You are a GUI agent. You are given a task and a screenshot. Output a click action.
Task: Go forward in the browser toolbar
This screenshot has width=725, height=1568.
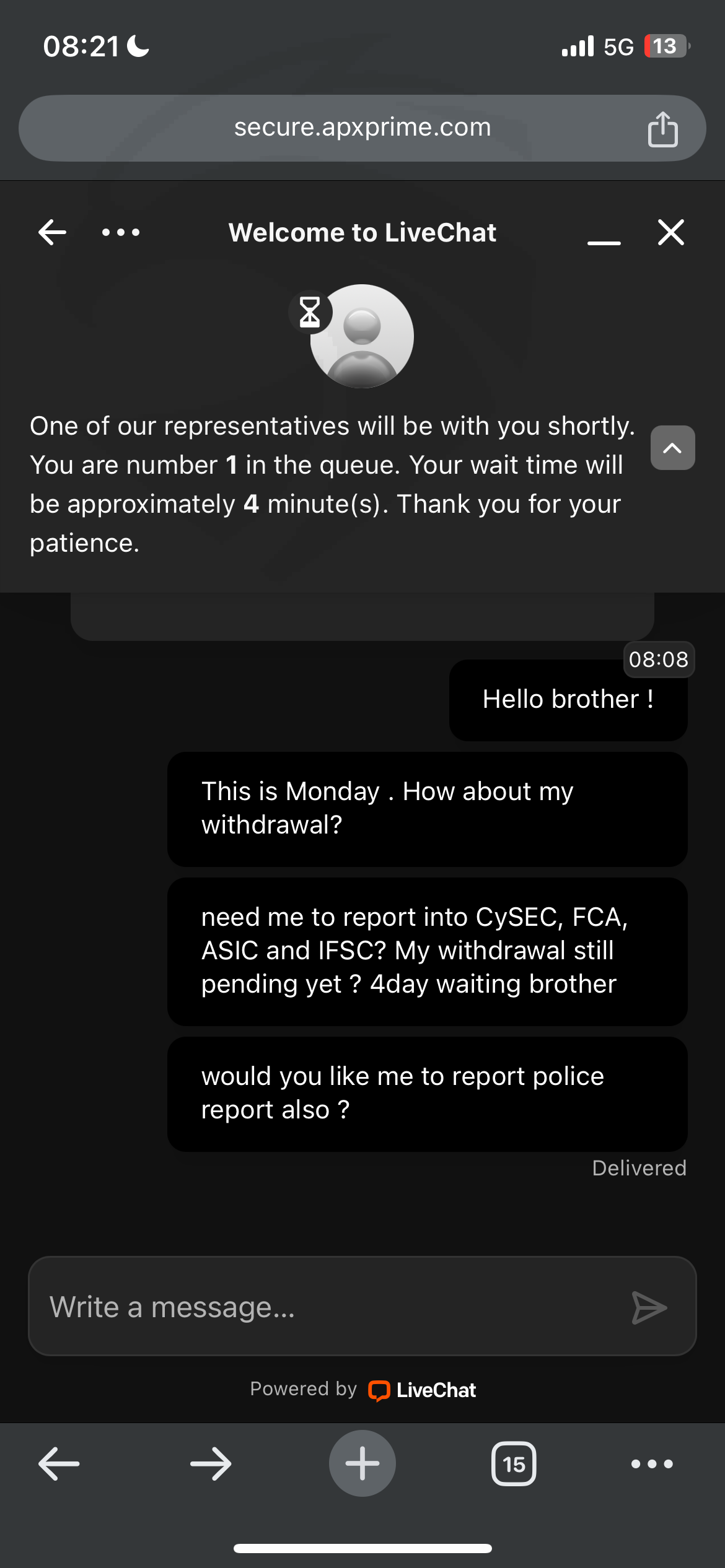[x=211, y=1464]
